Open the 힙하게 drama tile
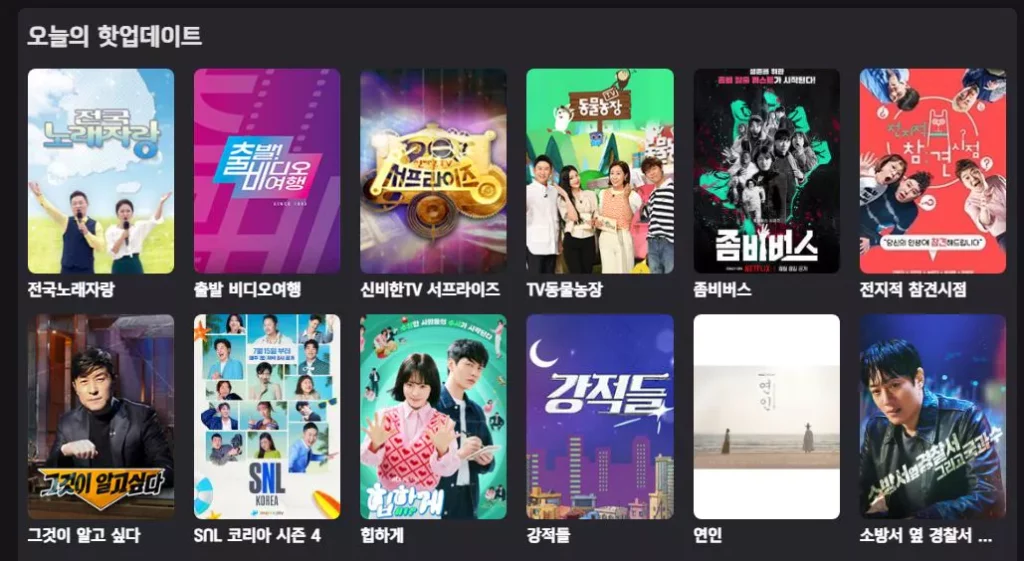The height and width of the screenshot is (561, 1024). tap(433, 416)
